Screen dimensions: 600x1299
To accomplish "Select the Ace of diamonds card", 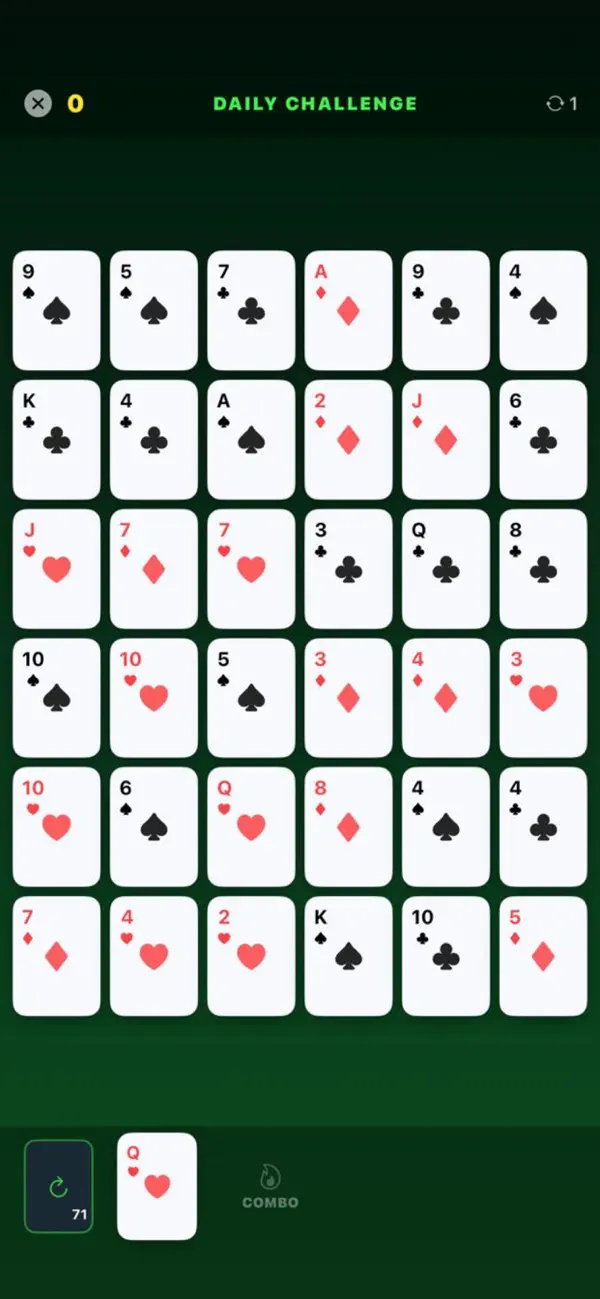I will [x=348, y=311].
